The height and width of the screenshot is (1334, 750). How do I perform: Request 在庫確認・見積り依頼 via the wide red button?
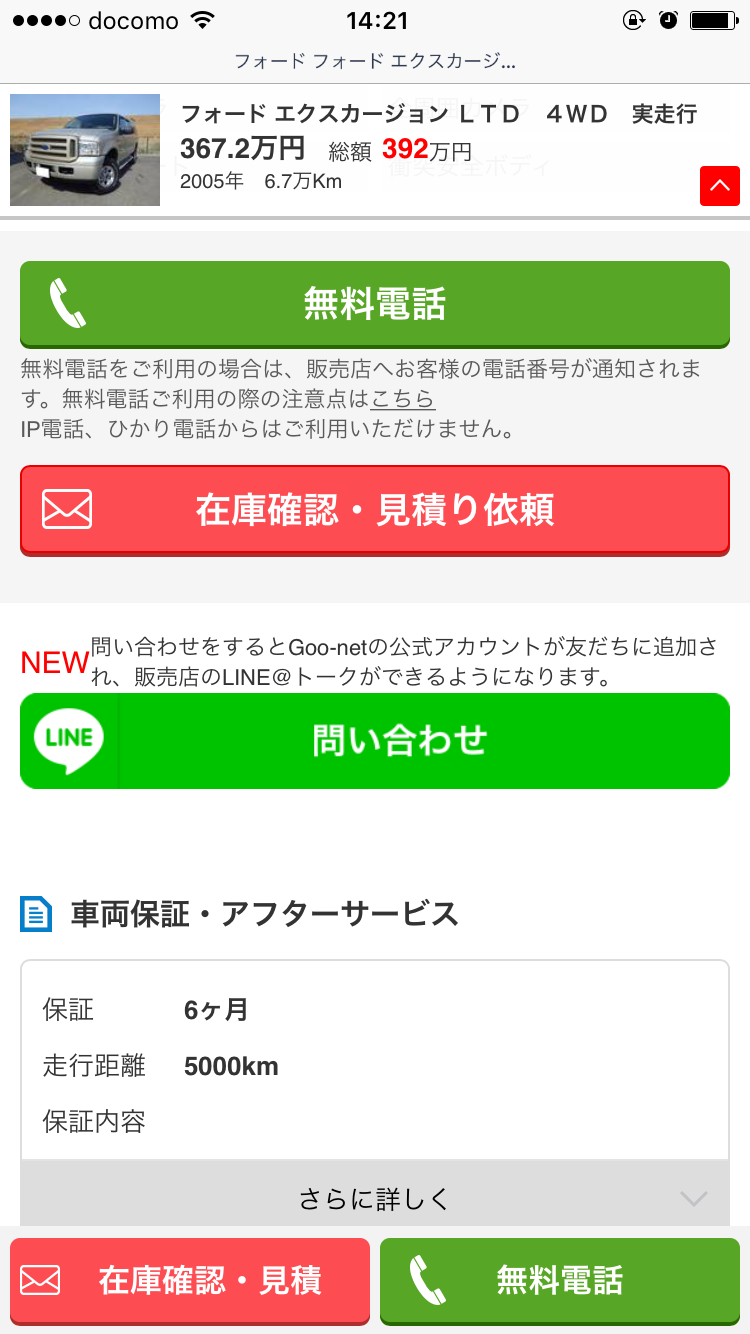[375, 510]
